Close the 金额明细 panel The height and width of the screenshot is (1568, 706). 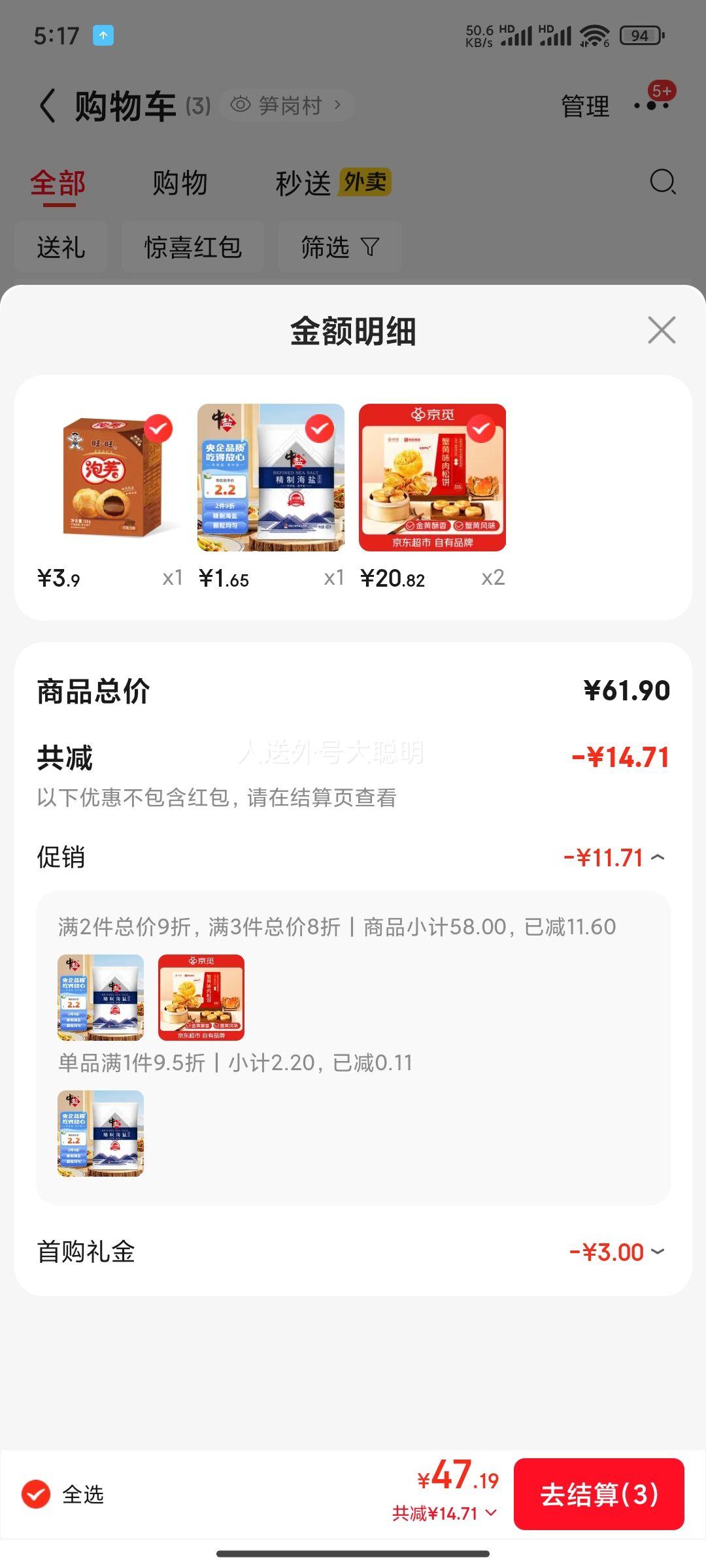click(x=662, y=331)
